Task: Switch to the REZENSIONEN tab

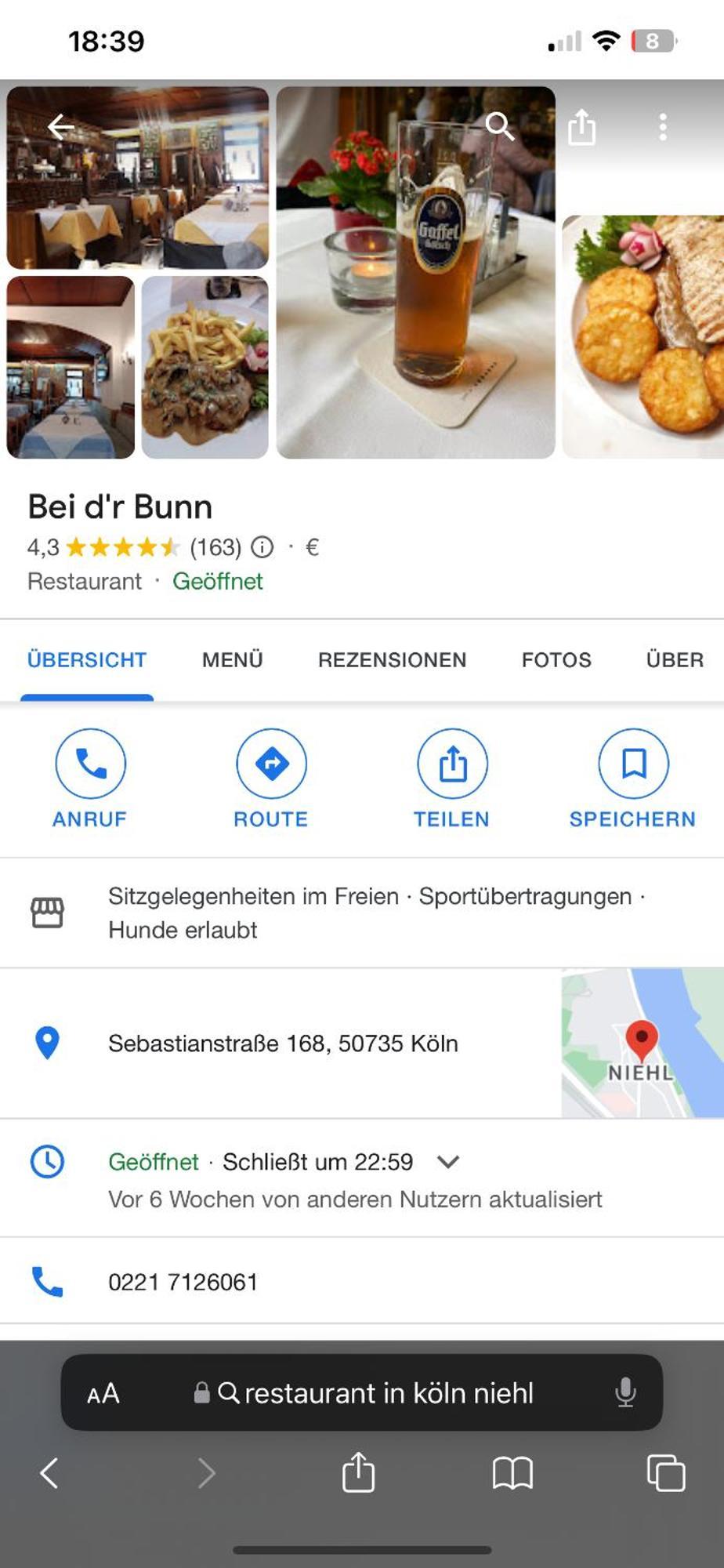Action: pyautogui.click(x=392, y=660)
